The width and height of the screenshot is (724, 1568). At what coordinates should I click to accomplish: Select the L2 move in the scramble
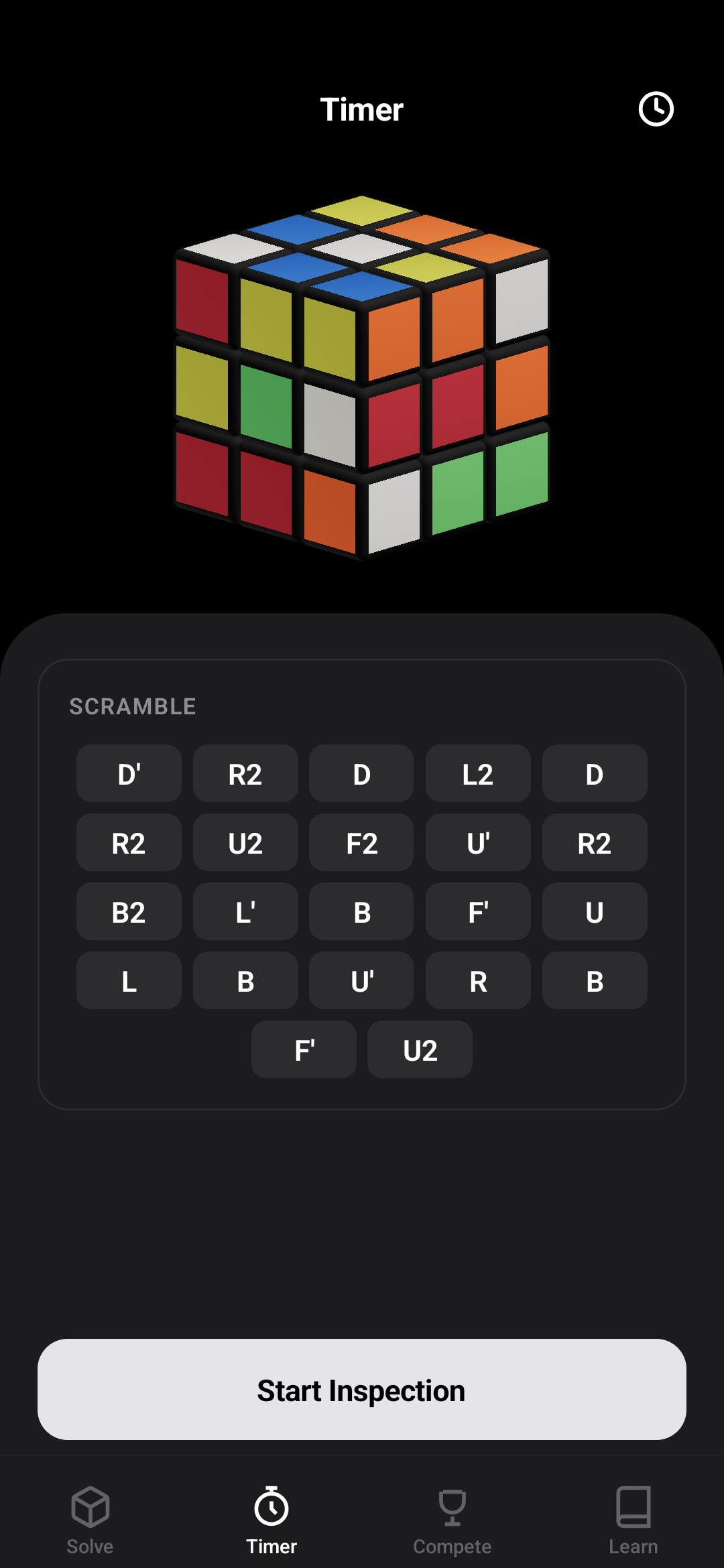(477, 775)
